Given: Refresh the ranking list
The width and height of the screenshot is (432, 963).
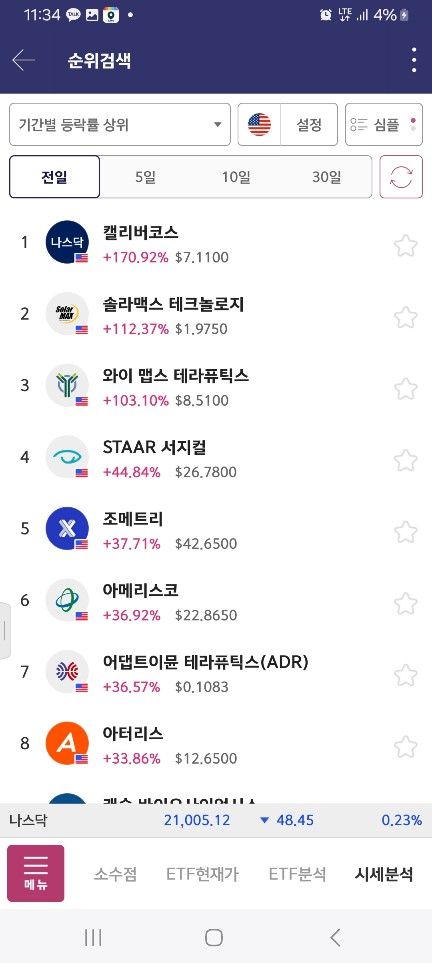Looking at the screenshot, I should coord(401,177).
